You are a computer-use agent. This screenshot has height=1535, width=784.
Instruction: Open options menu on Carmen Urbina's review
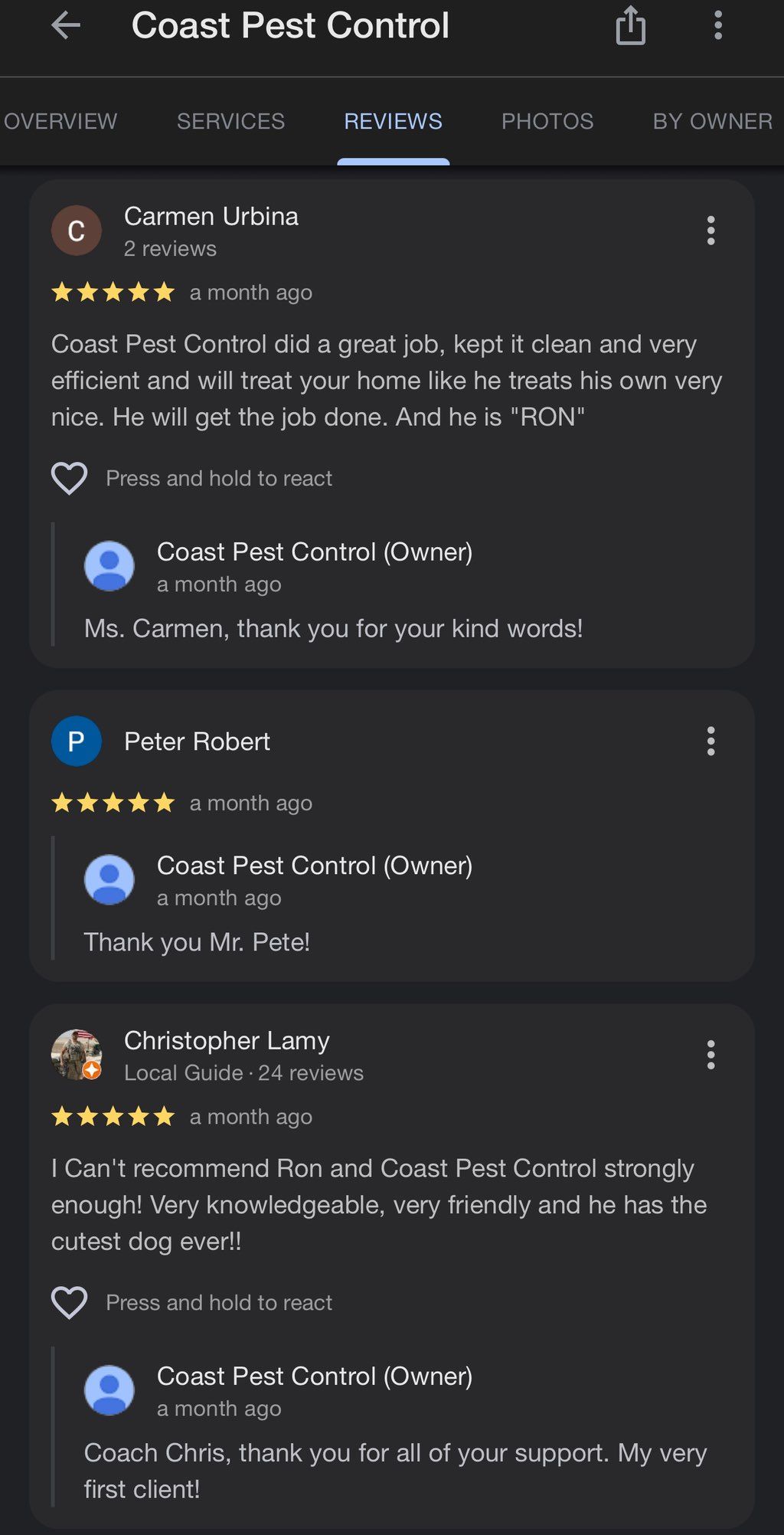710,231
